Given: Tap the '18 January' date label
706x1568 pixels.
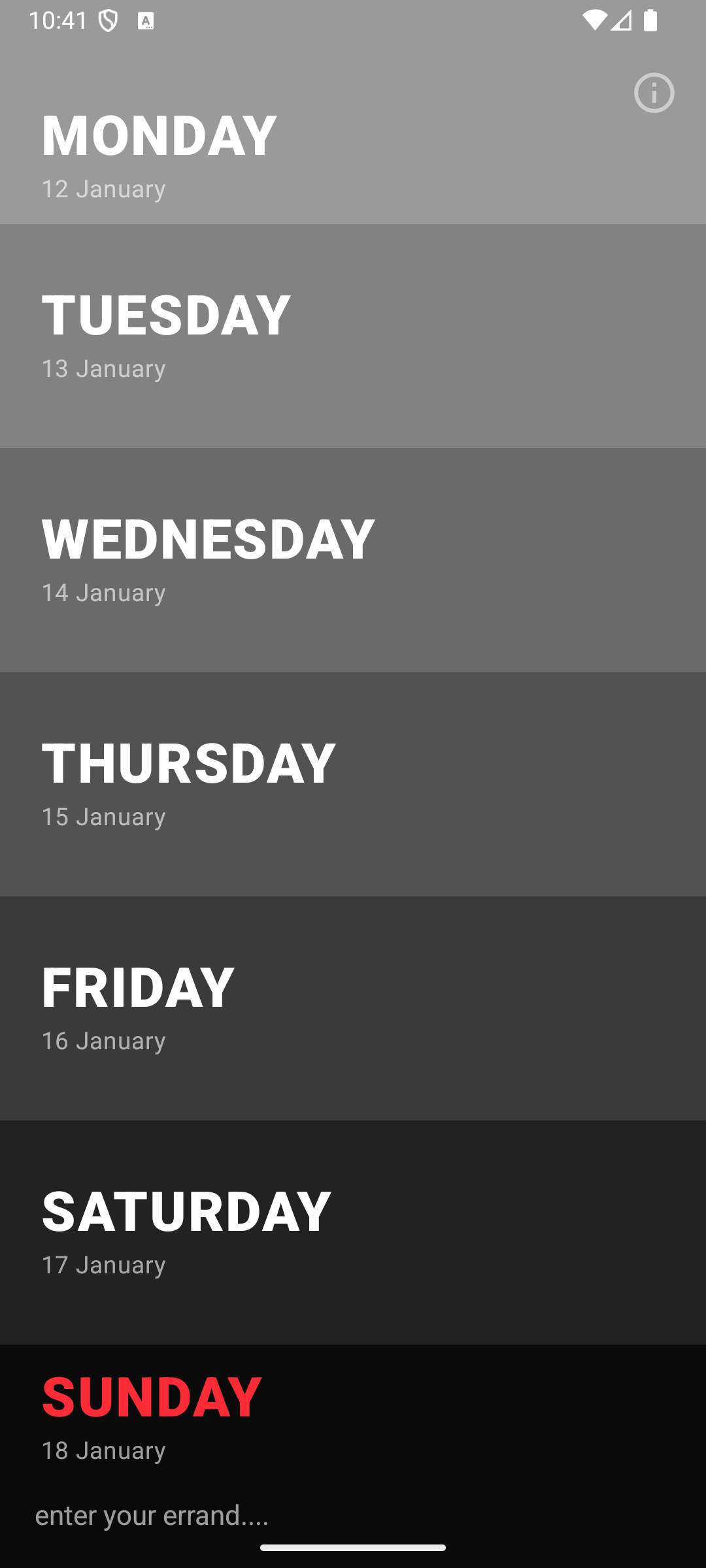Looking at the screenshot, I should [103, 1450].
